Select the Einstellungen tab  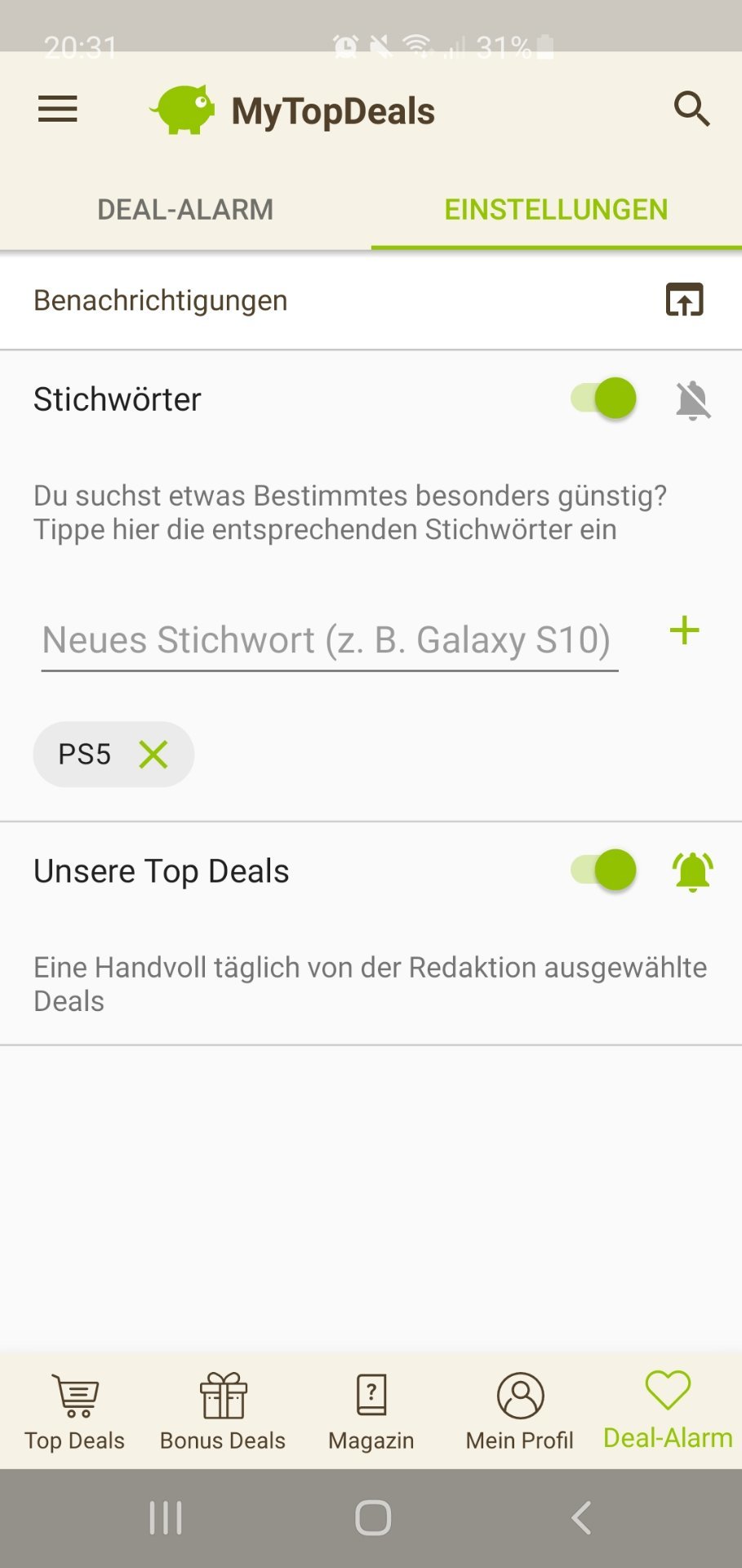tap(556, 210)
